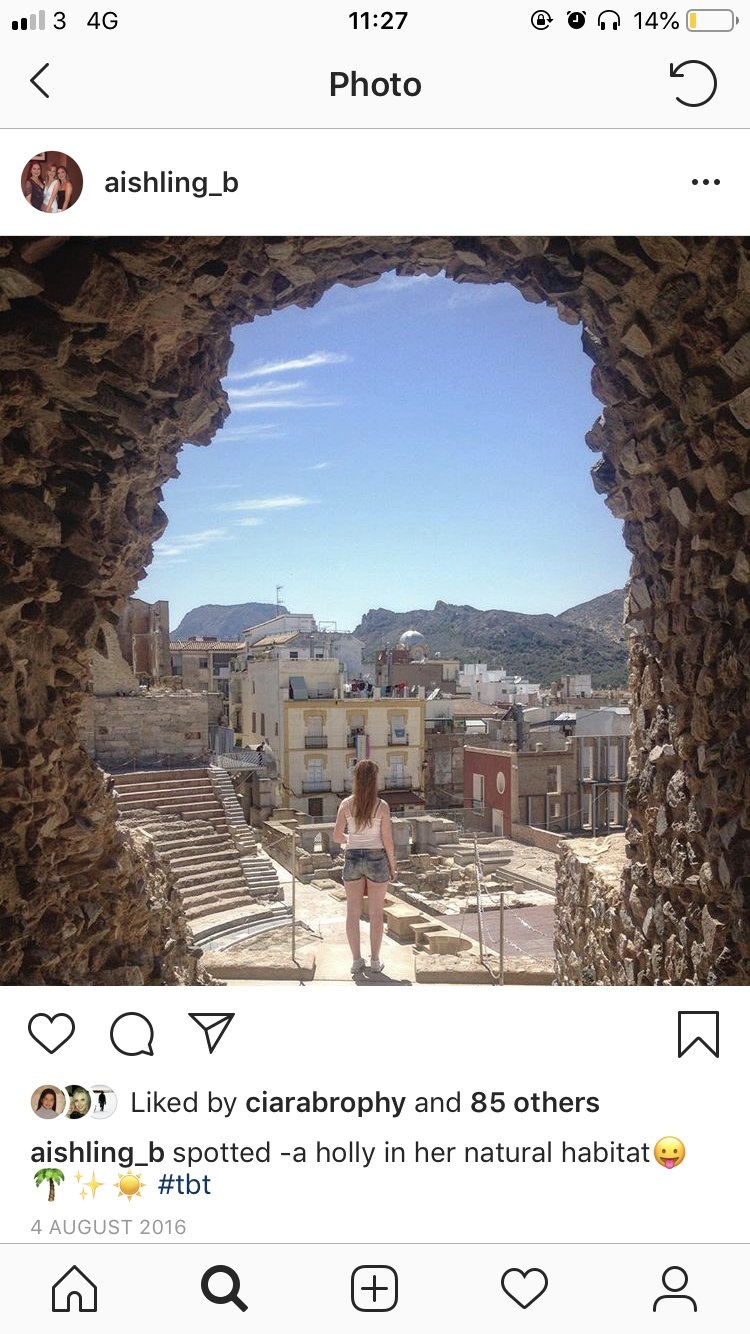Image resolution: width=750 pixels, height=1334 pixels.
Task: Open ciarabrophy's profile from the likes
Action: tap(323, 1103)
